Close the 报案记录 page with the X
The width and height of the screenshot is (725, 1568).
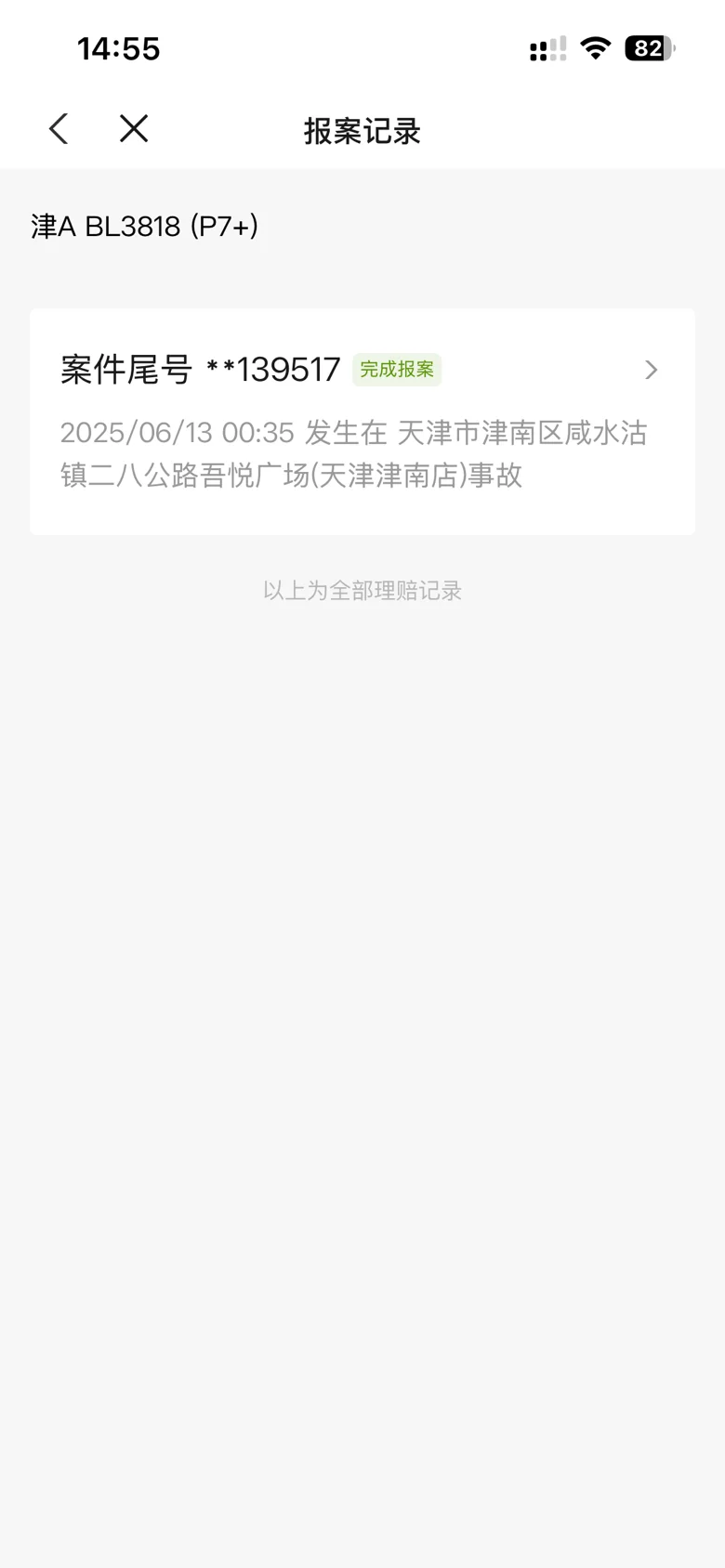(134, 129)
